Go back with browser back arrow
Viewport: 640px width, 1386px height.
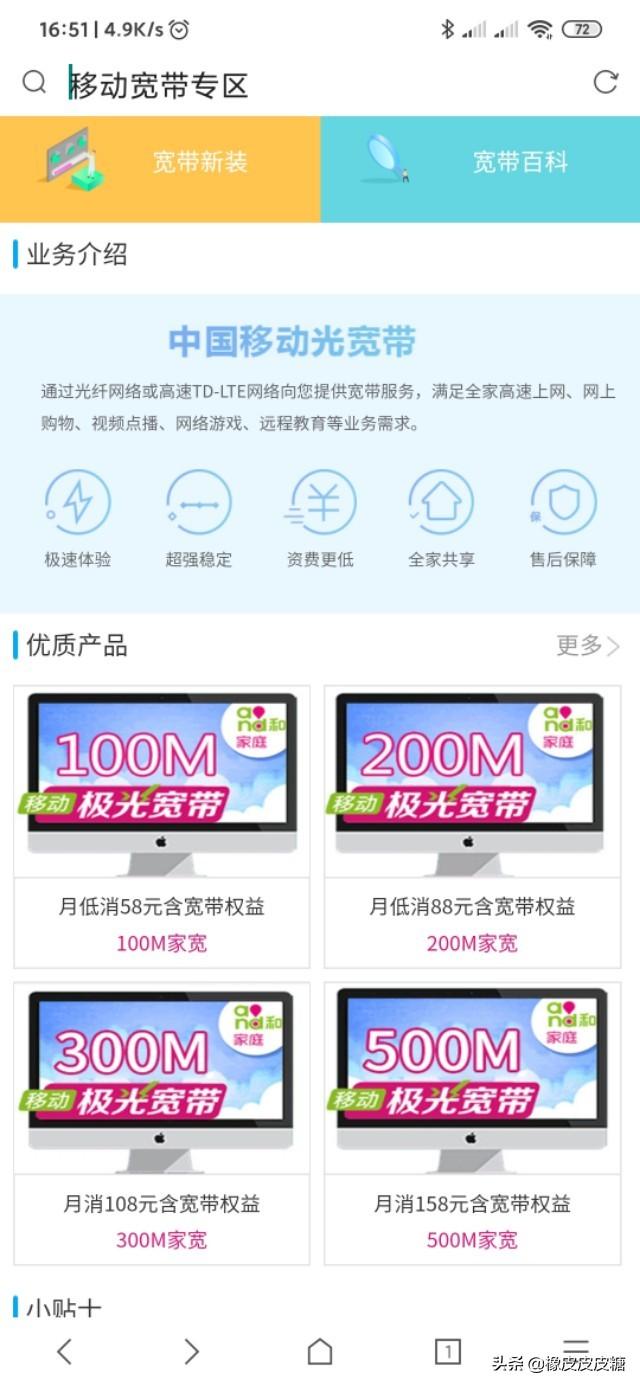64,1352
